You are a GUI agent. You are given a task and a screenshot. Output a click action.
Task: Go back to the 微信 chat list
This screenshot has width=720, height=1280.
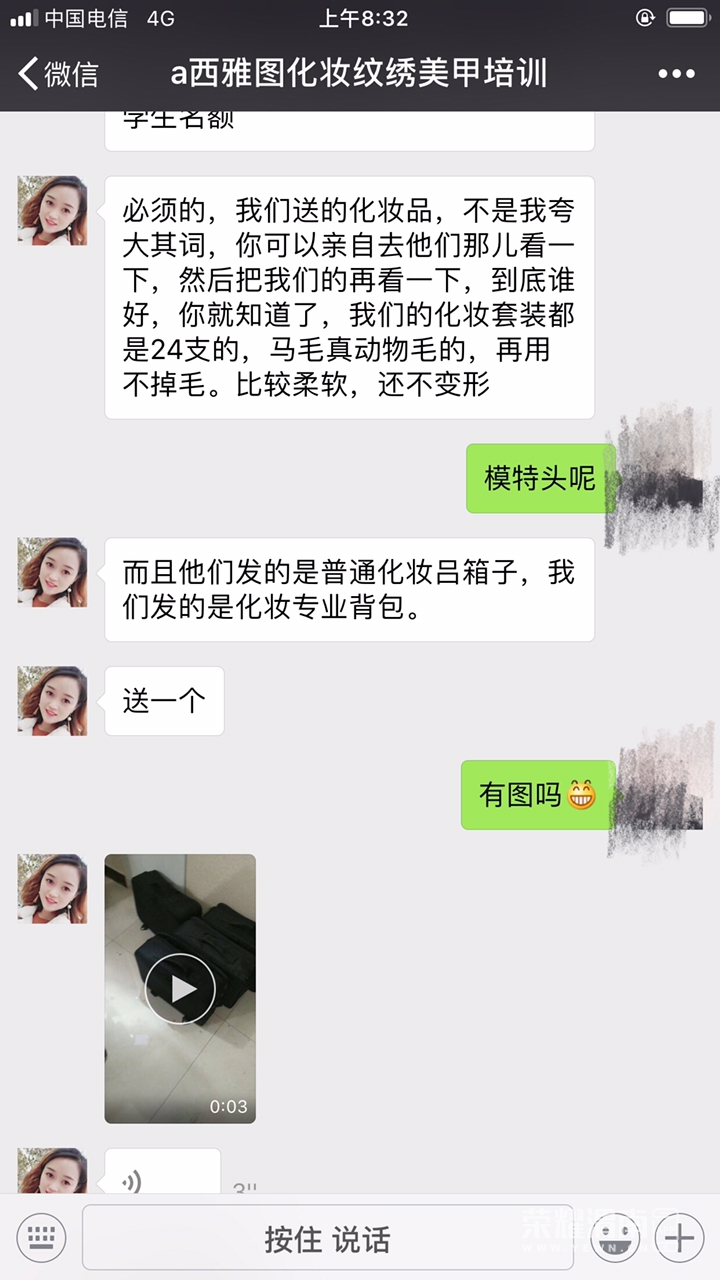(58, 74)
